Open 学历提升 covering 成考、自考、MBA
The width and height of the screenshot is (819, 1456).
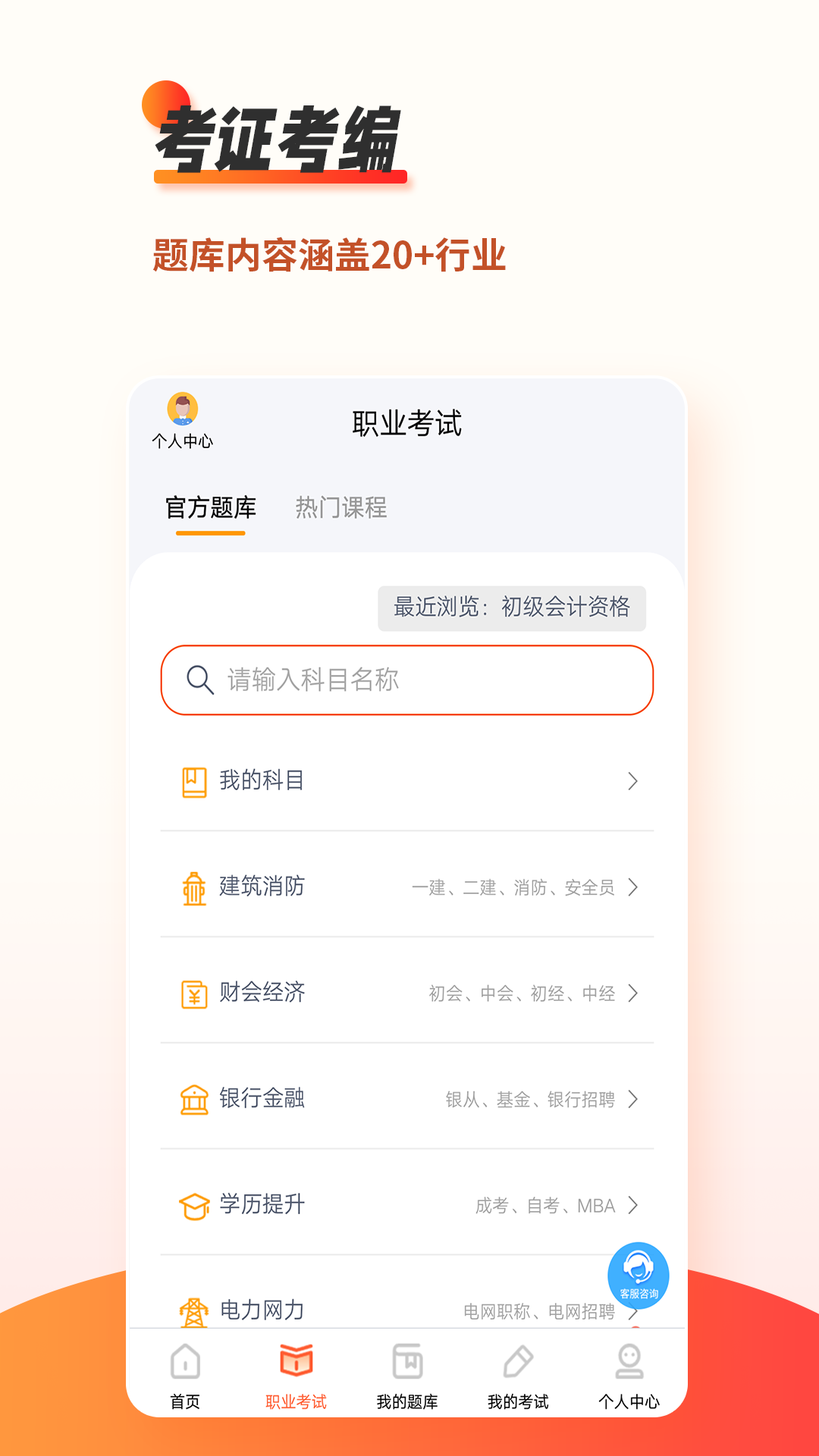[407, 1204]
